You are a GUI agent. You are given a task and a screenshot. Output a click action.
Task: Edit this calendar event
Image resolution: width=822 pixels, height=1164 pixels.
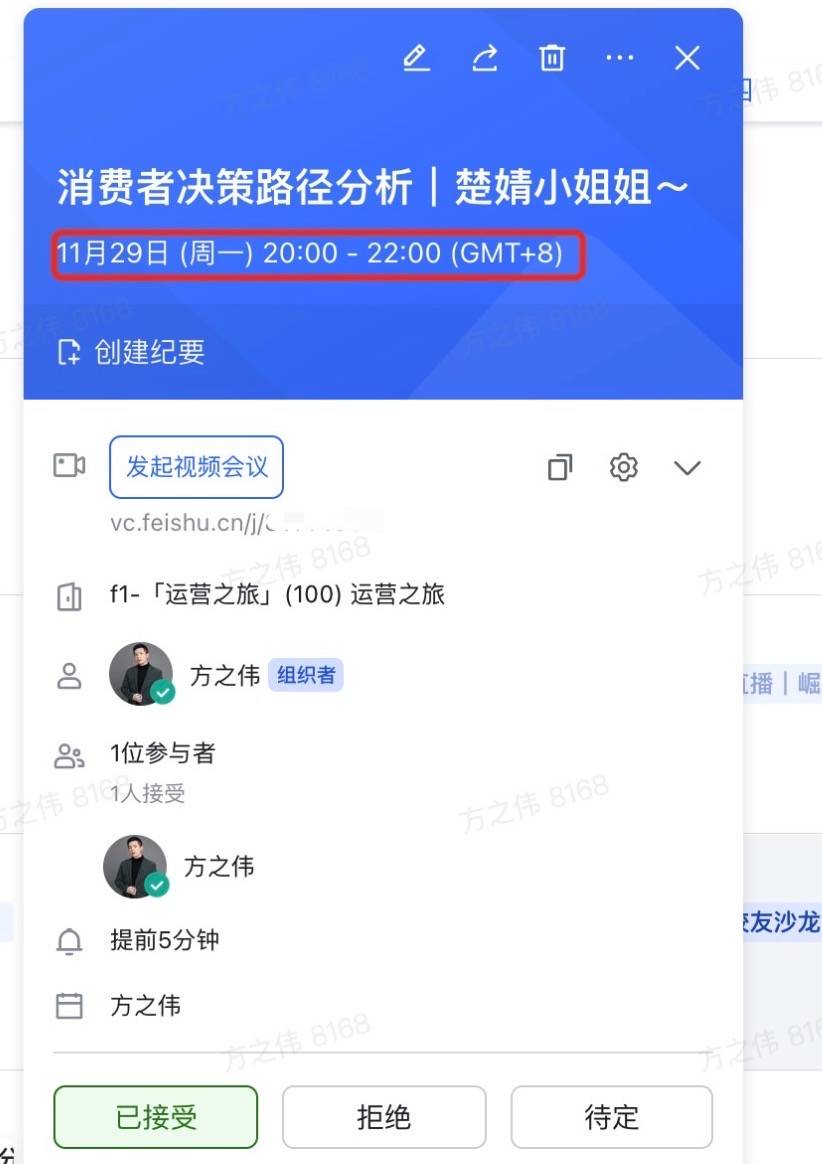click(416, 59)
